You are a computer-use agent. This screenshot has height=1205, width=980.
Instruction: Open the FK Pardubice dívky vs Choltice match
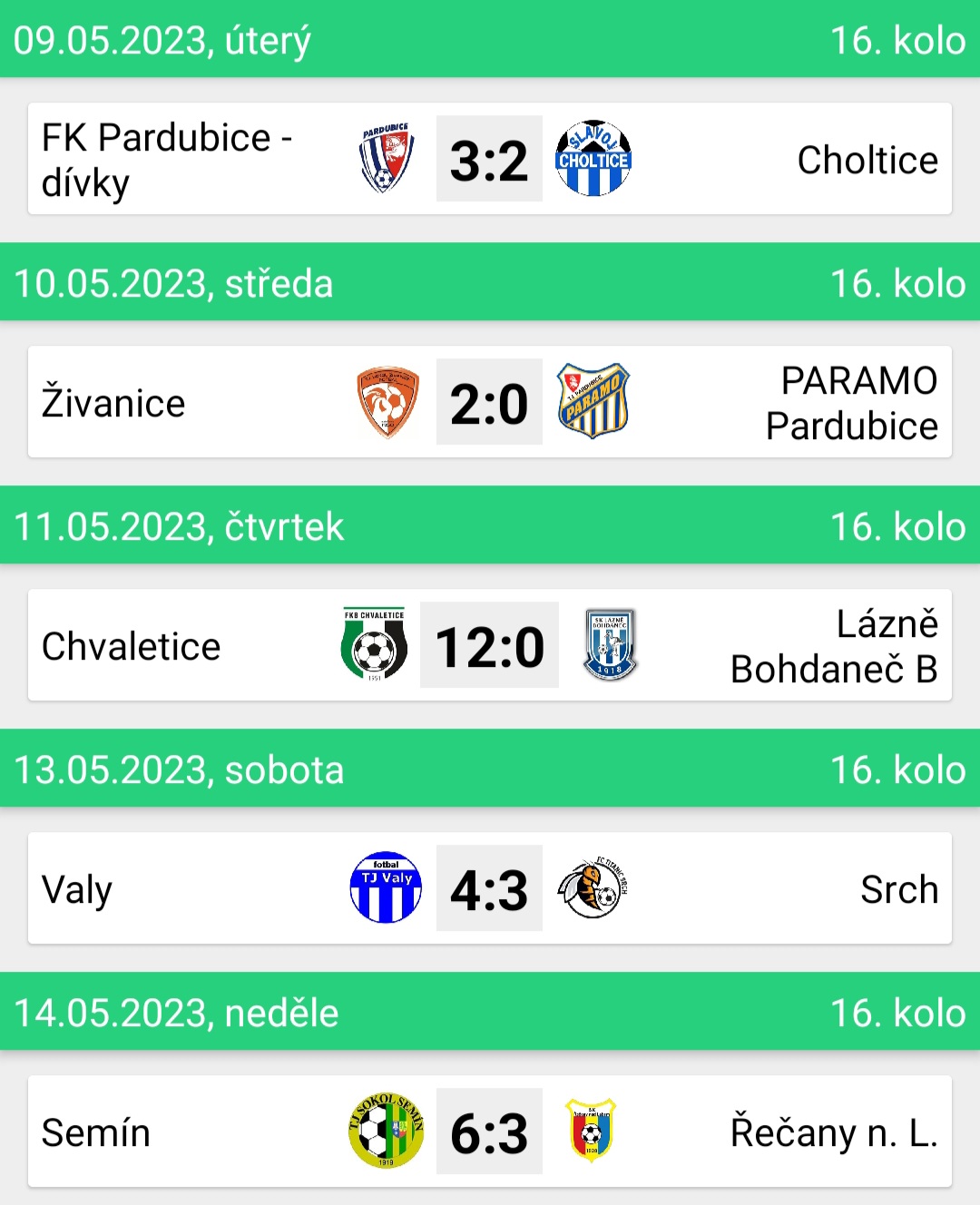tap(489, 159)
